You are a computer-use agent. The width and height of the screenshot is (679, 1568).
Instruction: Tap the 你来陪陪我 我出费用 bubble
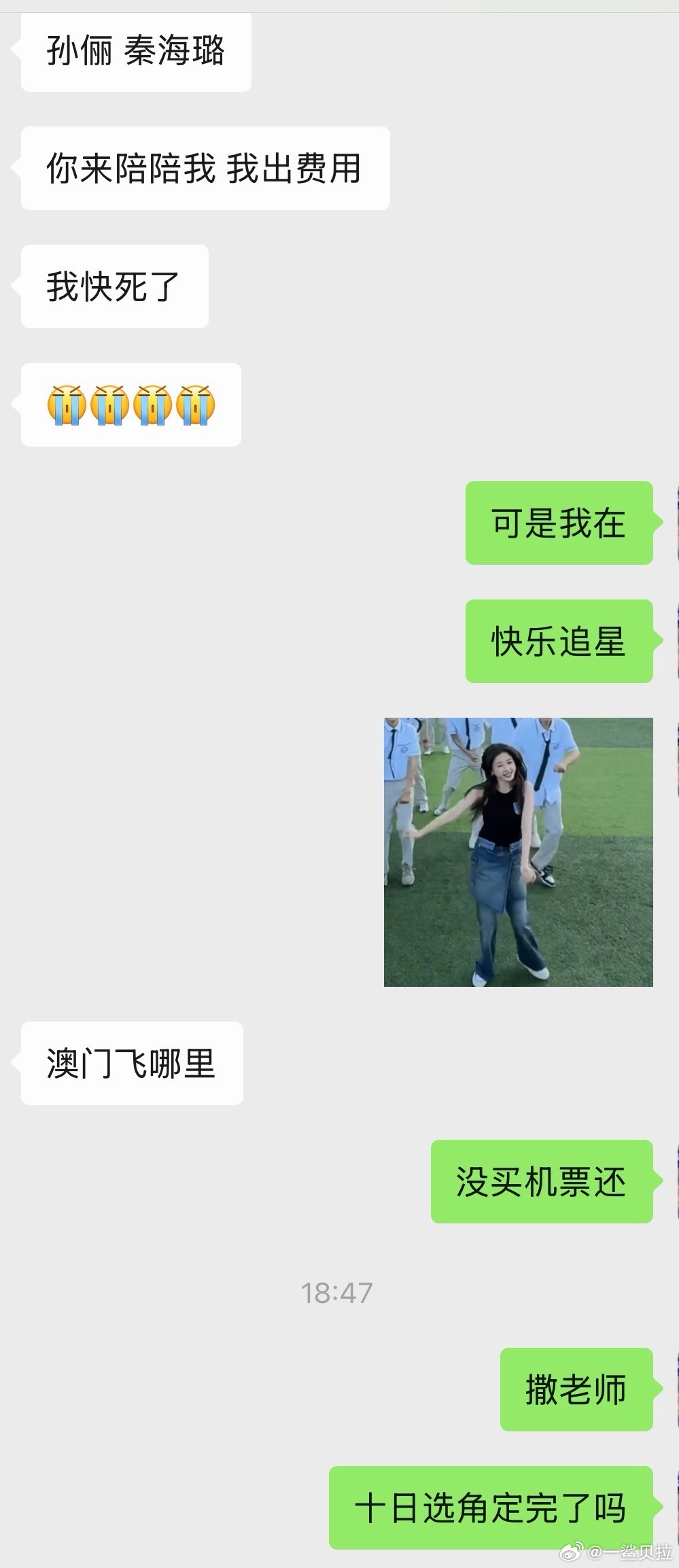[203, 168]
